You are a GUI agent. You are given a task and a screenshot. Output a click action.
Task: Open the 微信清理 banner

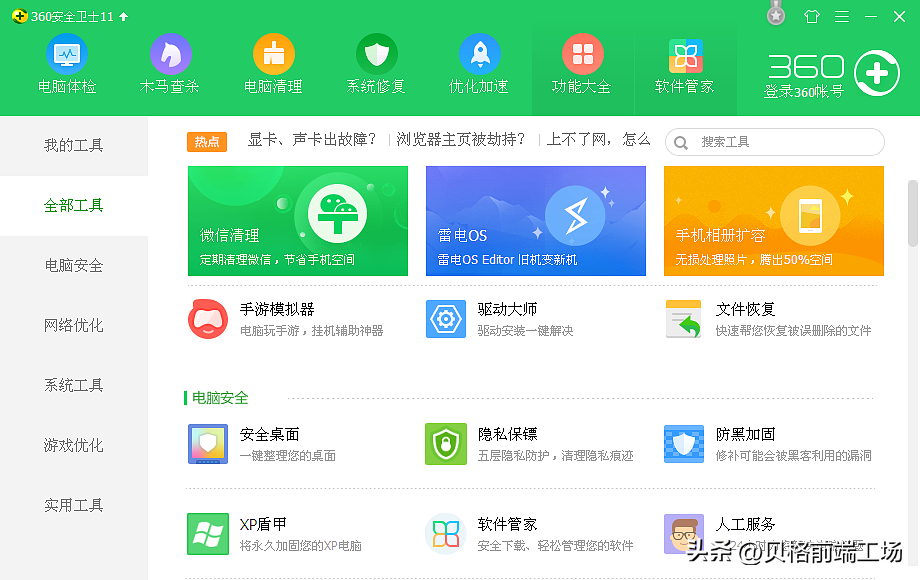point(297,221)
